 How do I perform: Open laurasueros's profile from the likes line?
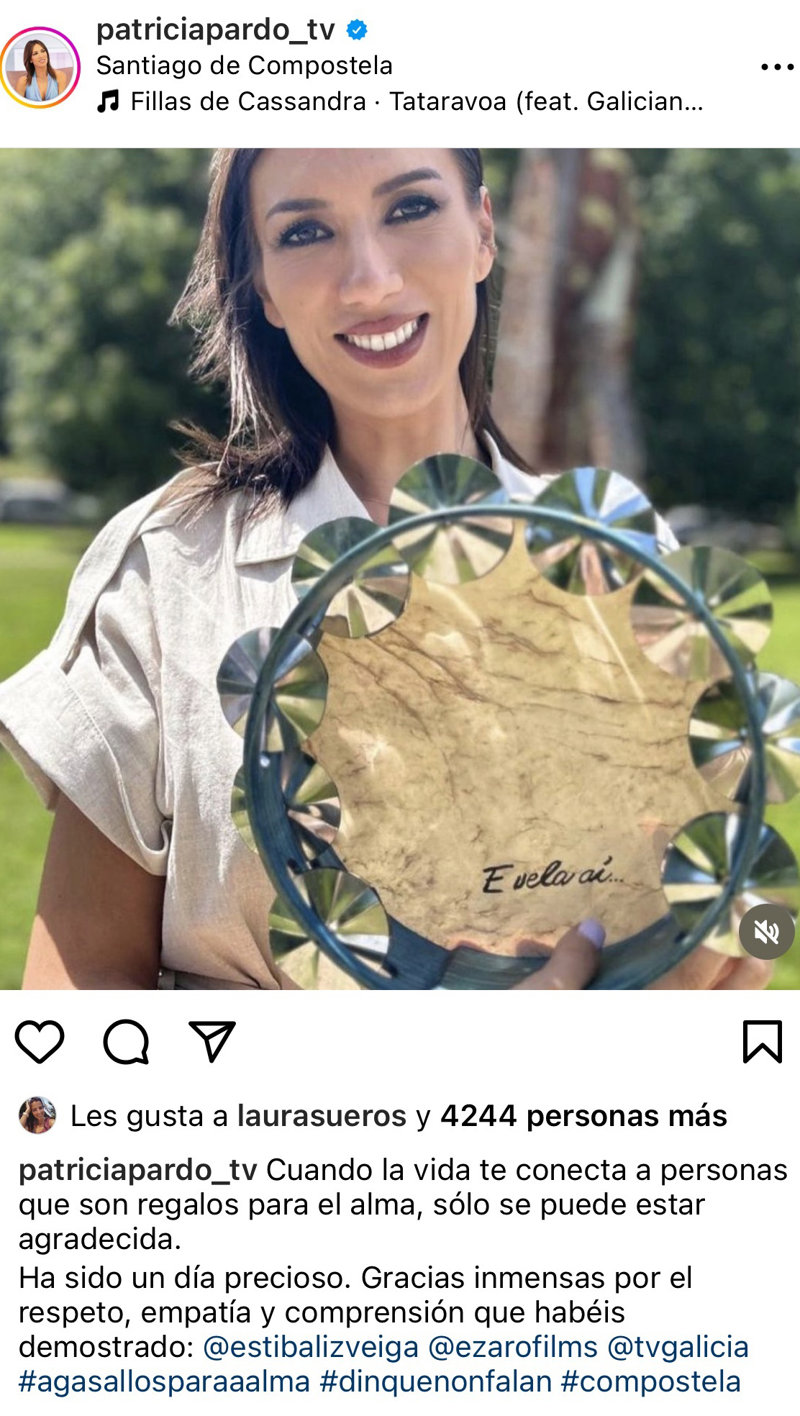pos(321,1116)
